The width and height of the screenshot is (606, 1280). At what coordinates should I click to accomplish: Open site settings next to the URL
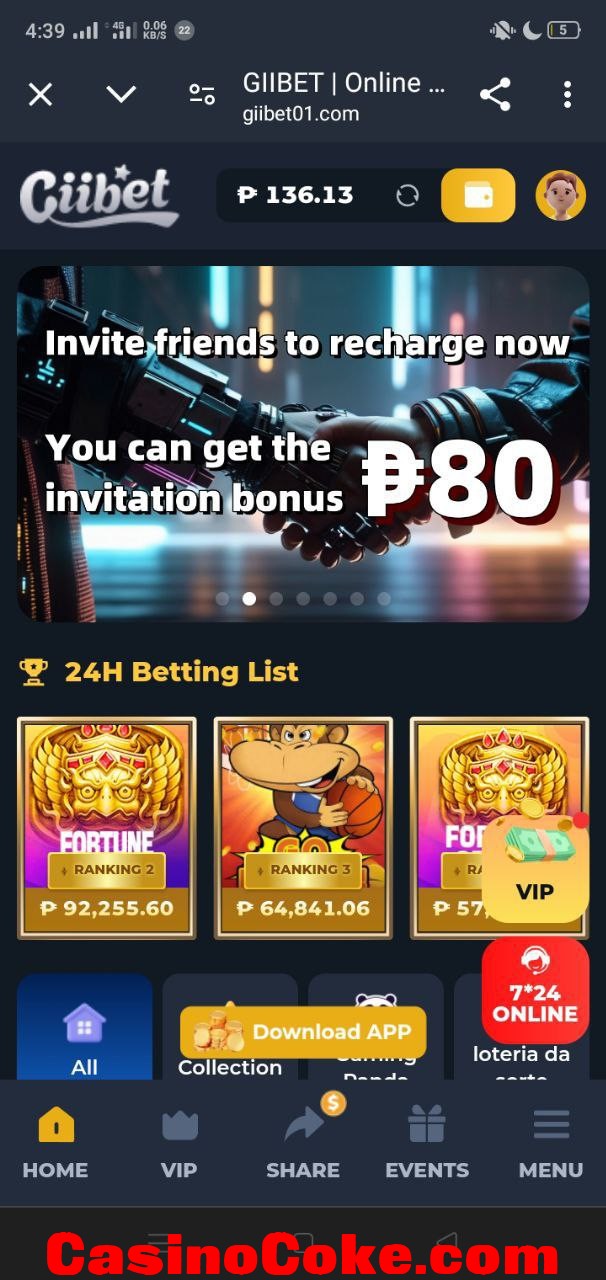tap(202, 95)
